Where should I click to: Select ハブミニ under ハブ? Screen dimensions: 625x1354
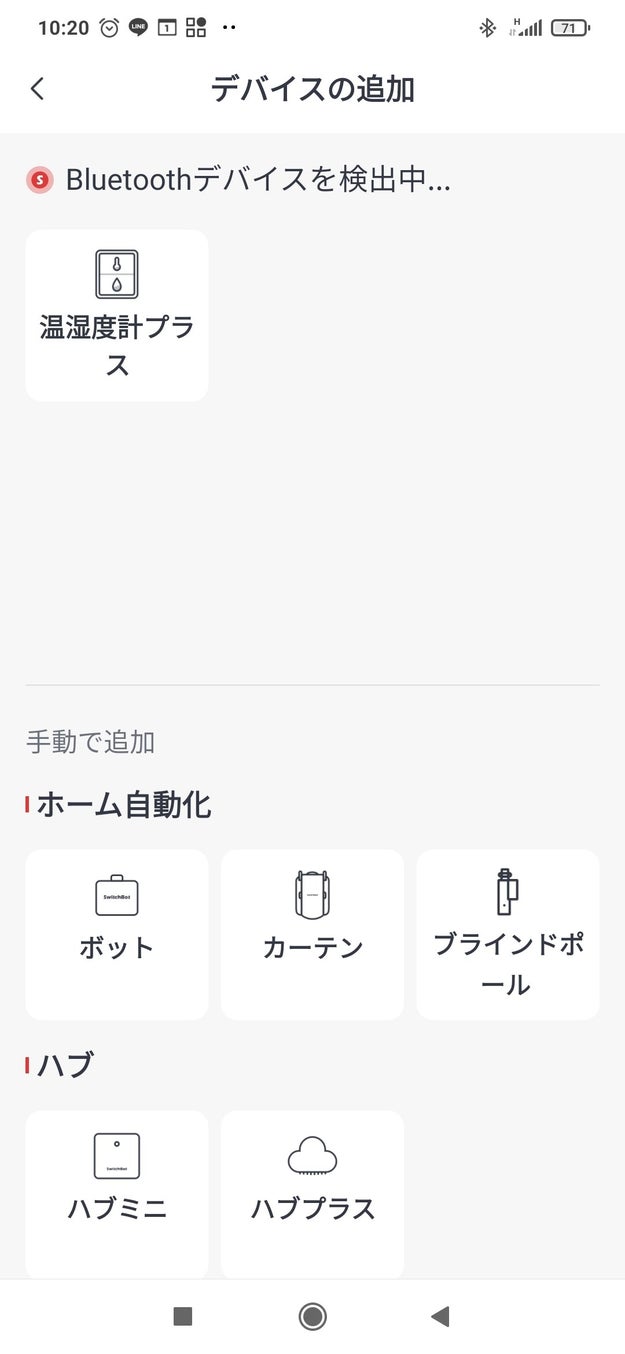point(117,1194)
